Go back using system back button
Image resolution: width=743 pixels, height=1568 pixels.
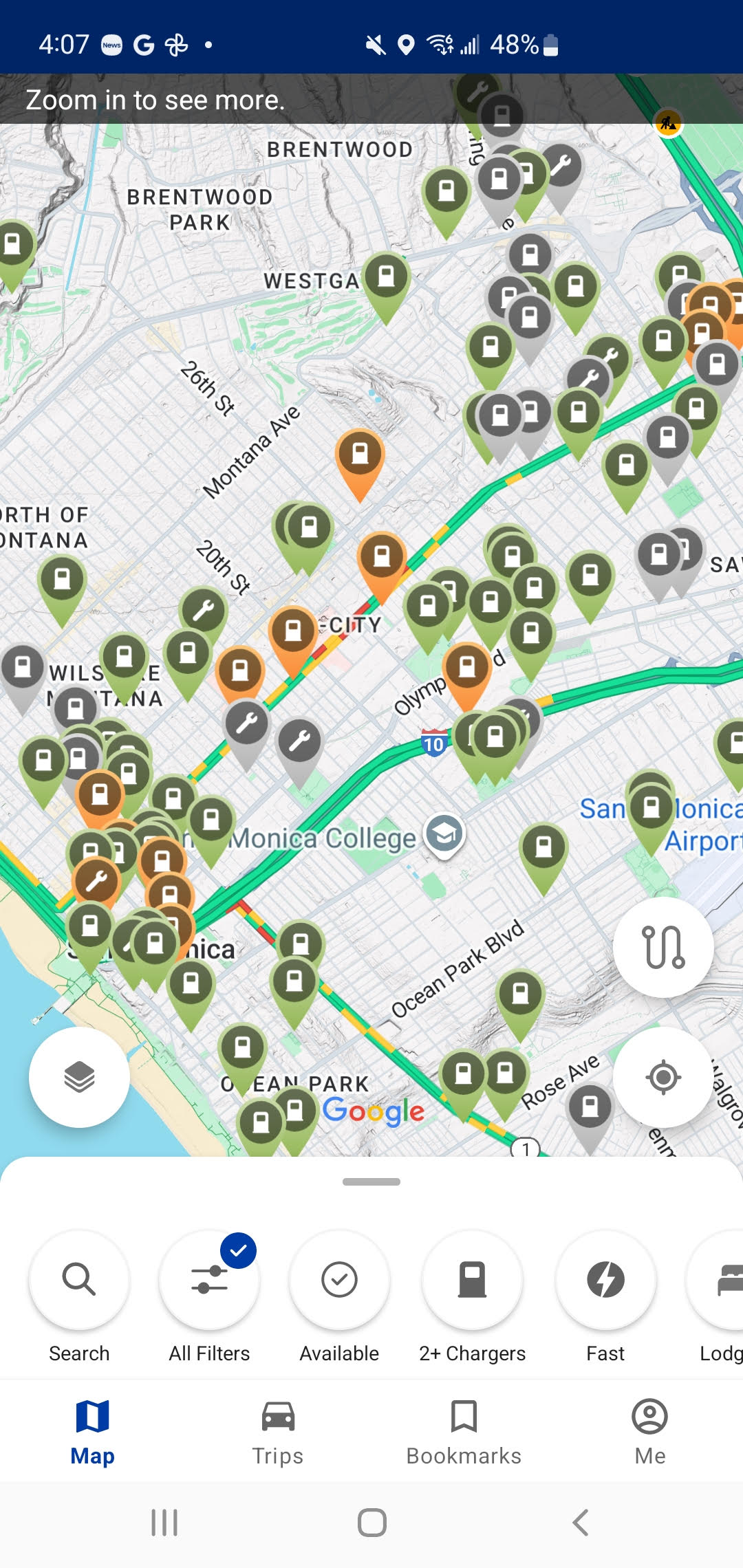click(x=580, y=1523)
